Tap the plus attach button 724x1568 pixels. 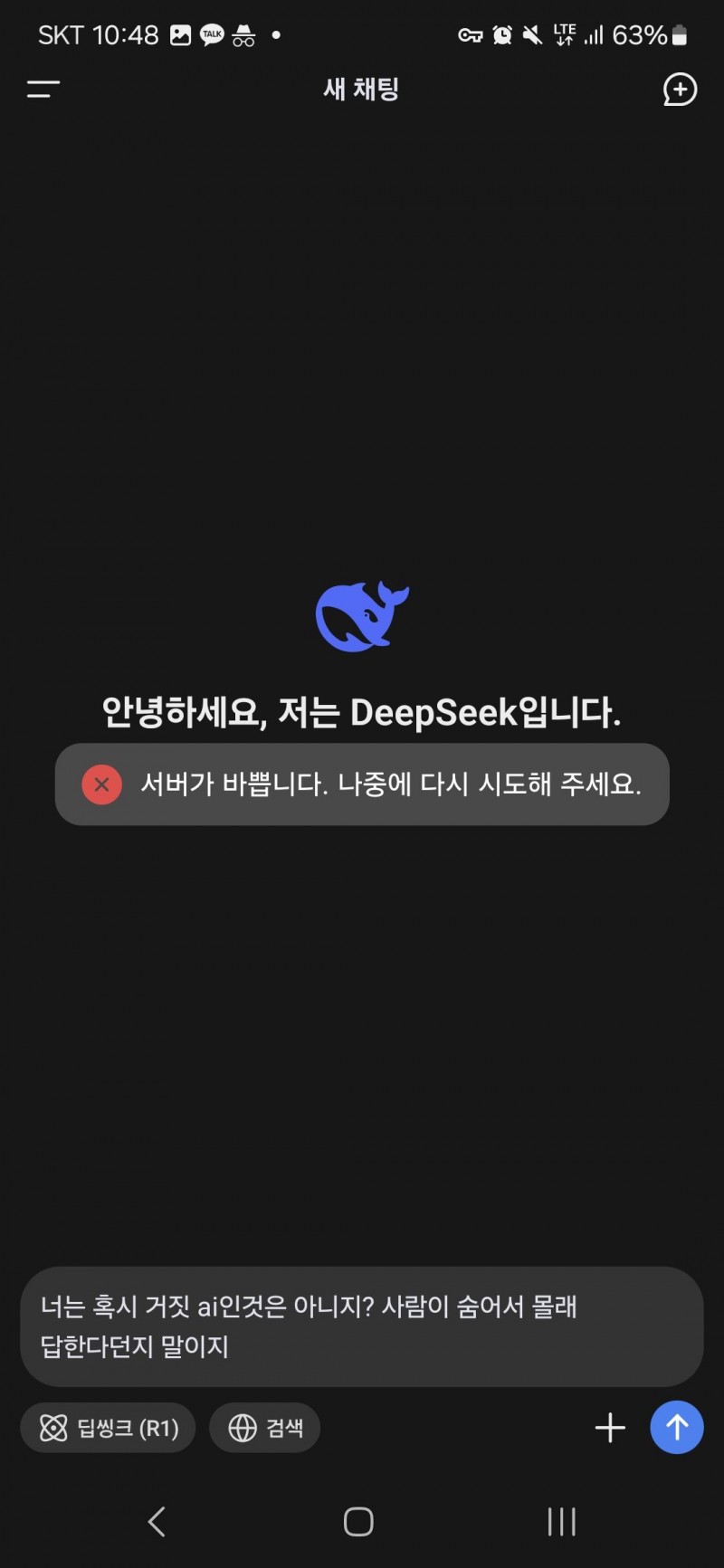[610, 1428]
